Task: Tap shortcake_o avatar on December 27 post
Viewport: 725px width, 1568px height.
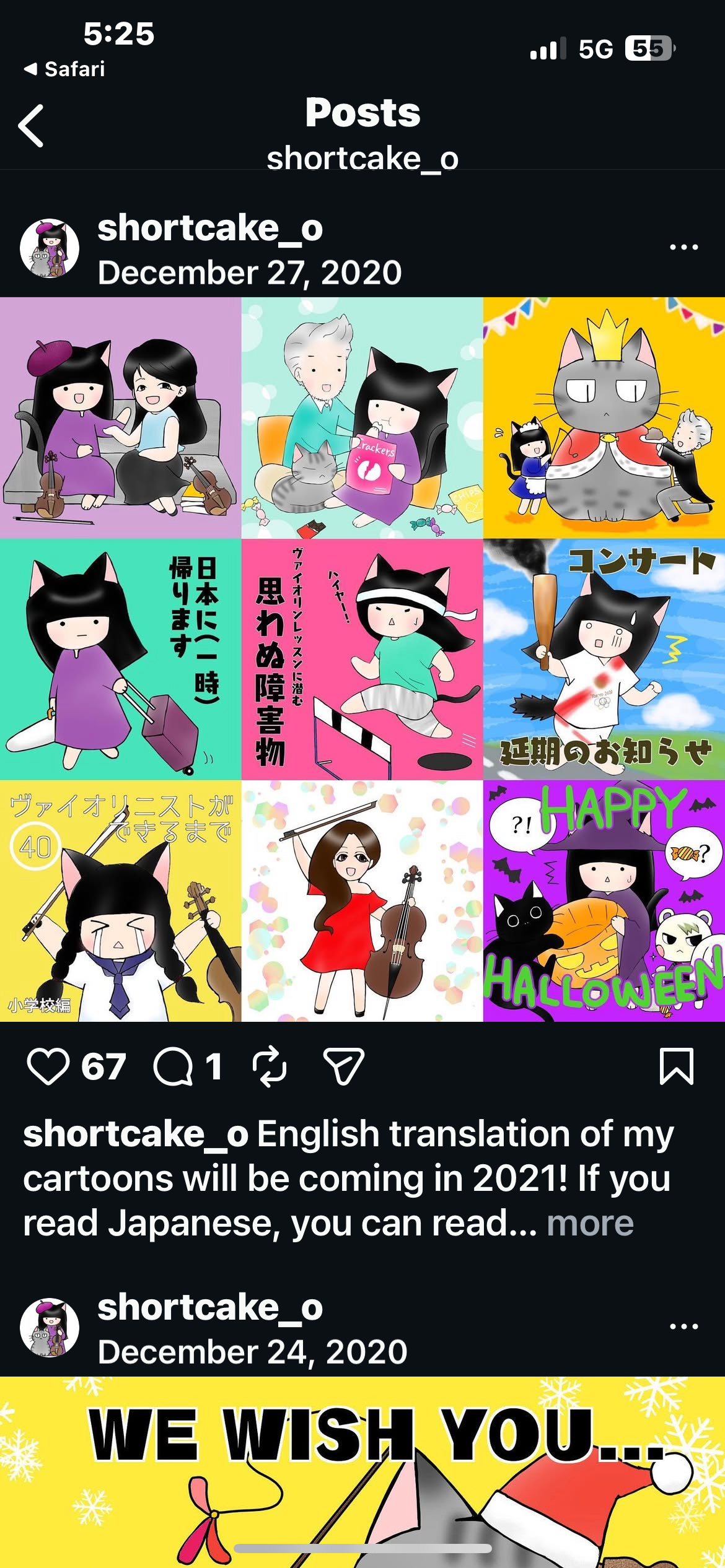Action: point(50,248)
